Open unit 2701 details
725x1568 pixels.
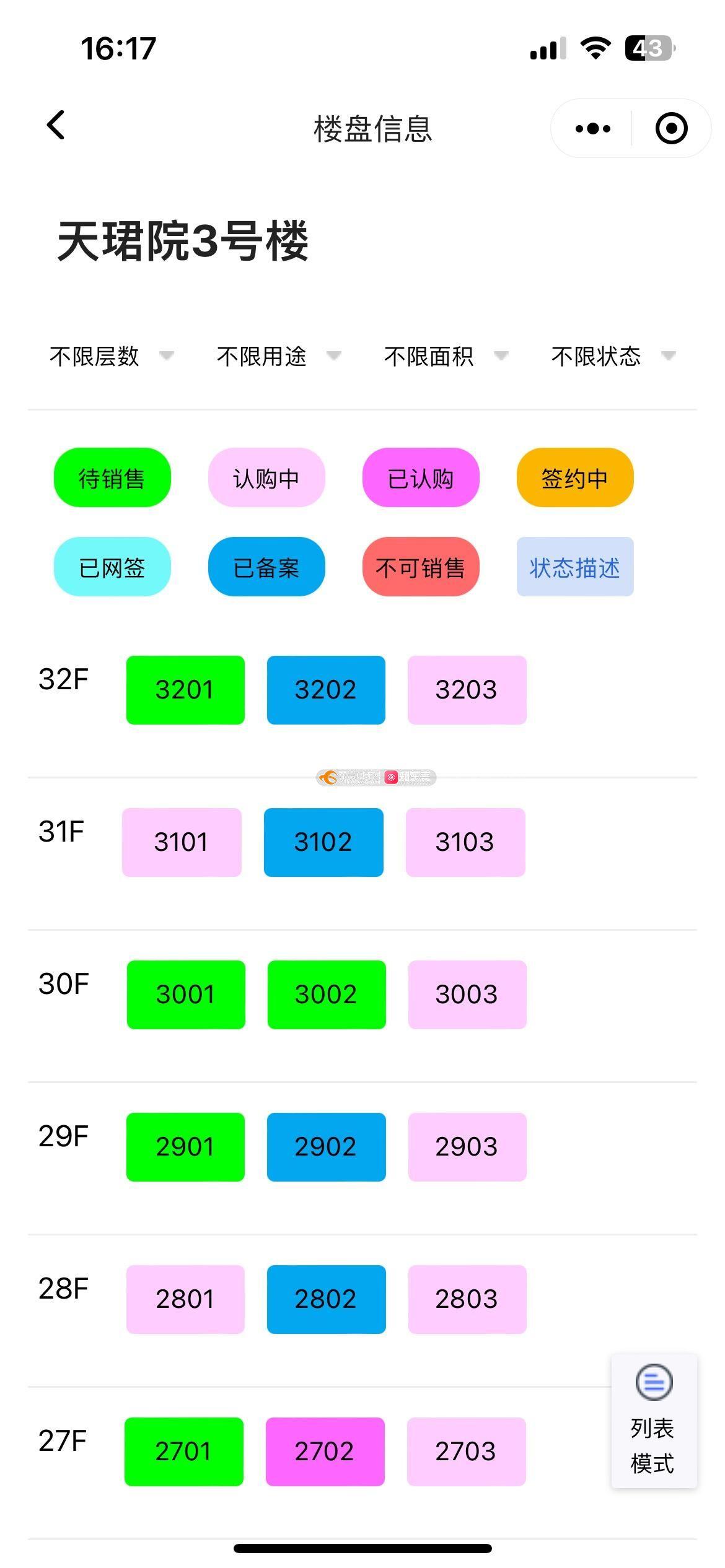point(183,1451)
